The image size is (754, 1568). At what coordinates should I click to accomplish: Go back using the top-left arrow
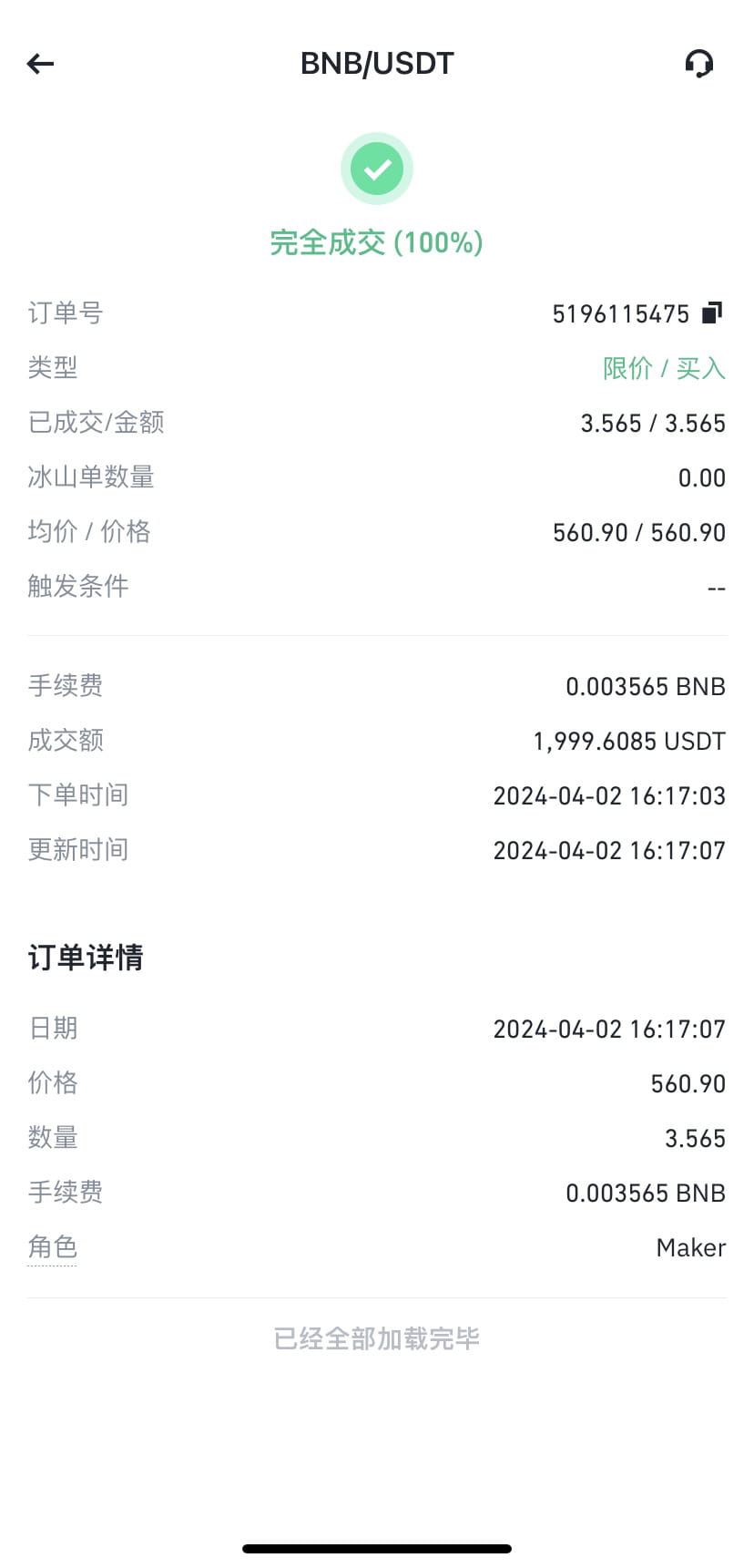click(40, 63)
